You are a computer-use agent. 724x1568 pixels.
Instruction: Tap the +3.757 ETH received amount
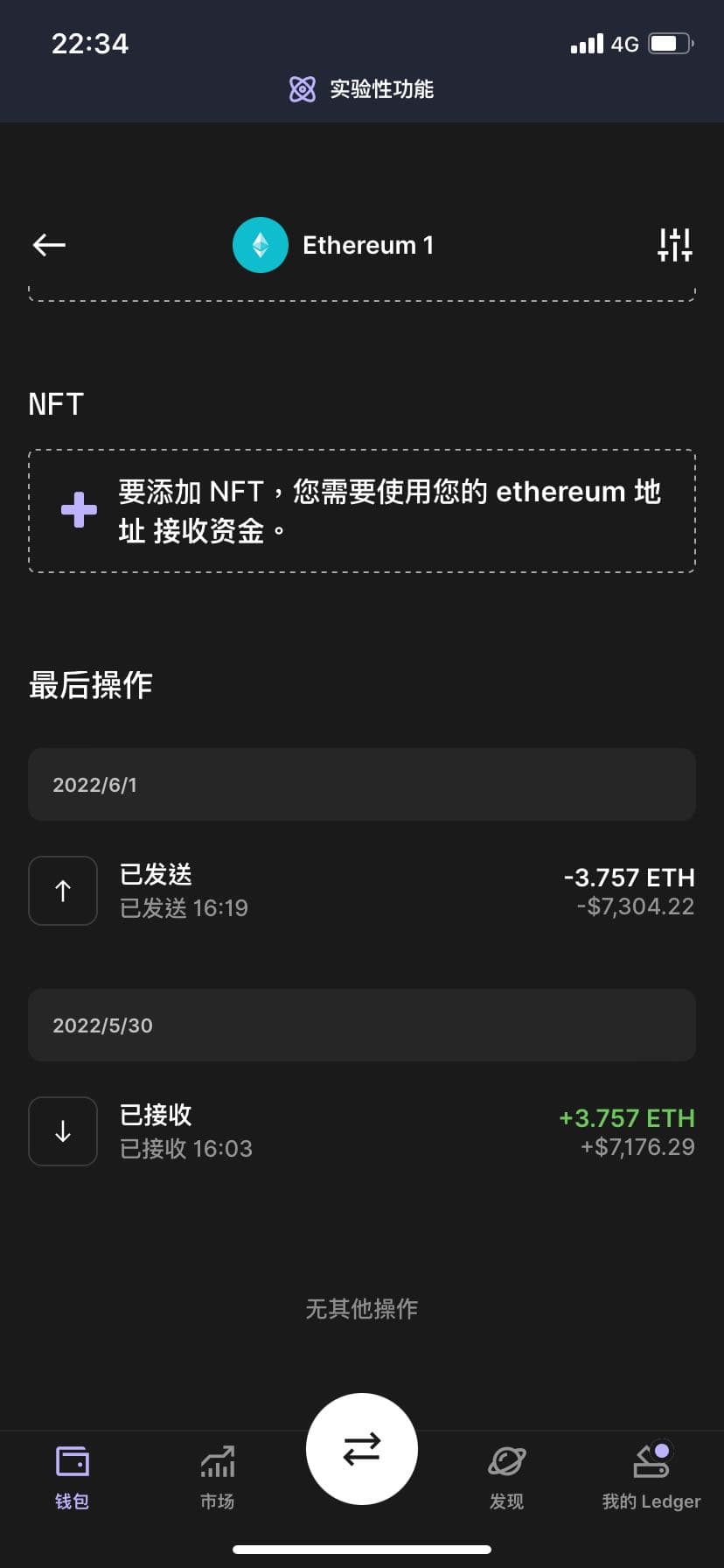626,1118
